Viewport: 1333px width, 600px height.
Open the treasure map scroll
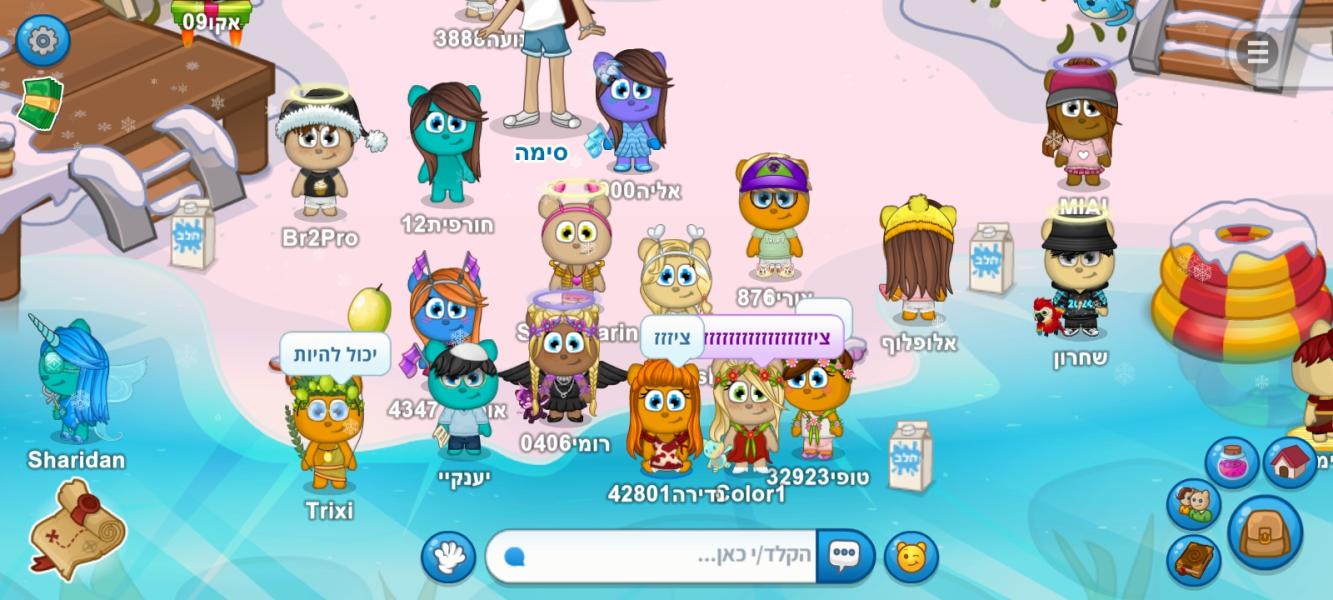(x=77, y=529)
